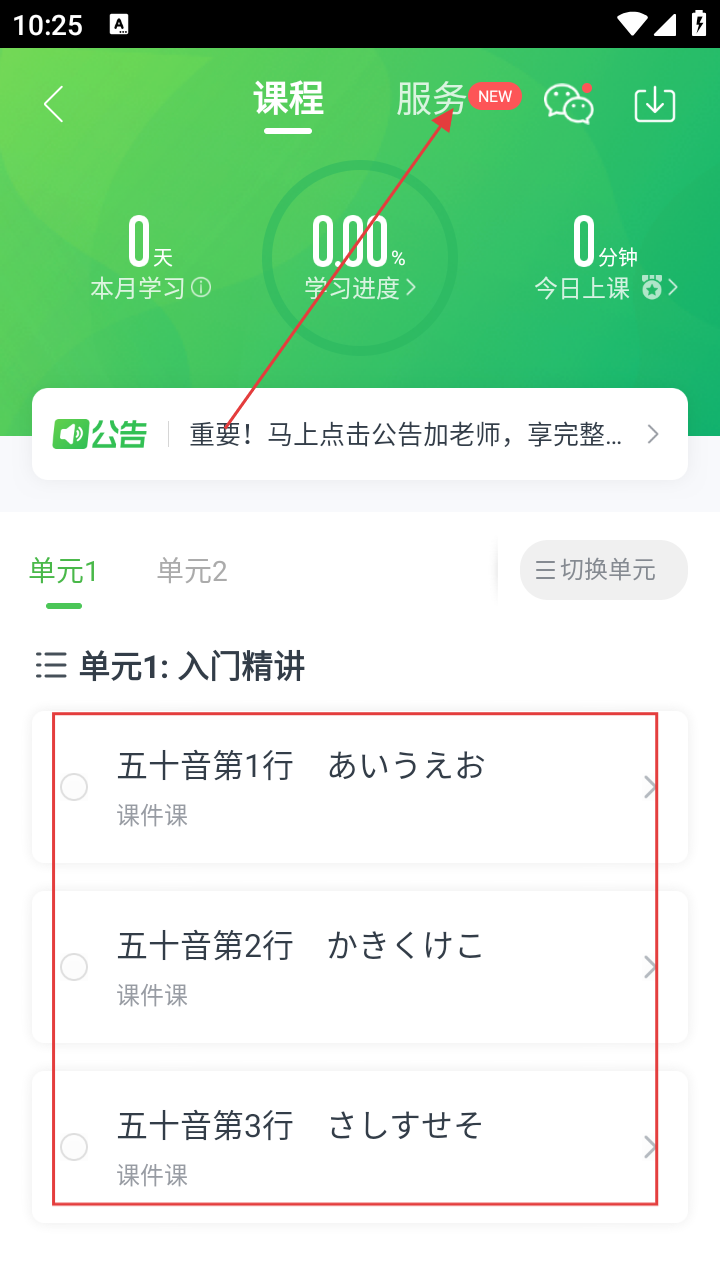
Task: View 学习进度 details
Action: [x=360, y=288]
